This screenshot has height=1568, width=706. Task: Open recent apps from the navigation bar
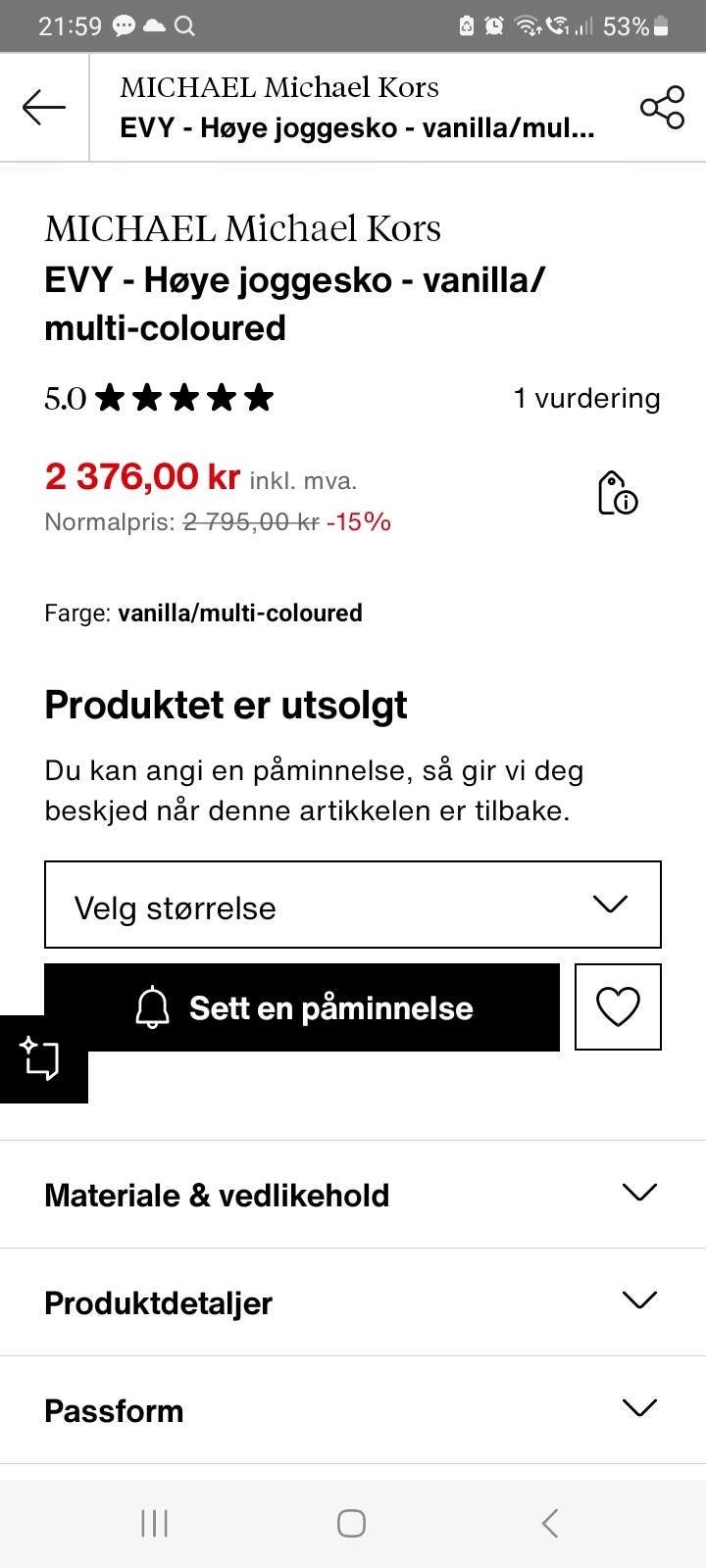[x=154, y=1523]
